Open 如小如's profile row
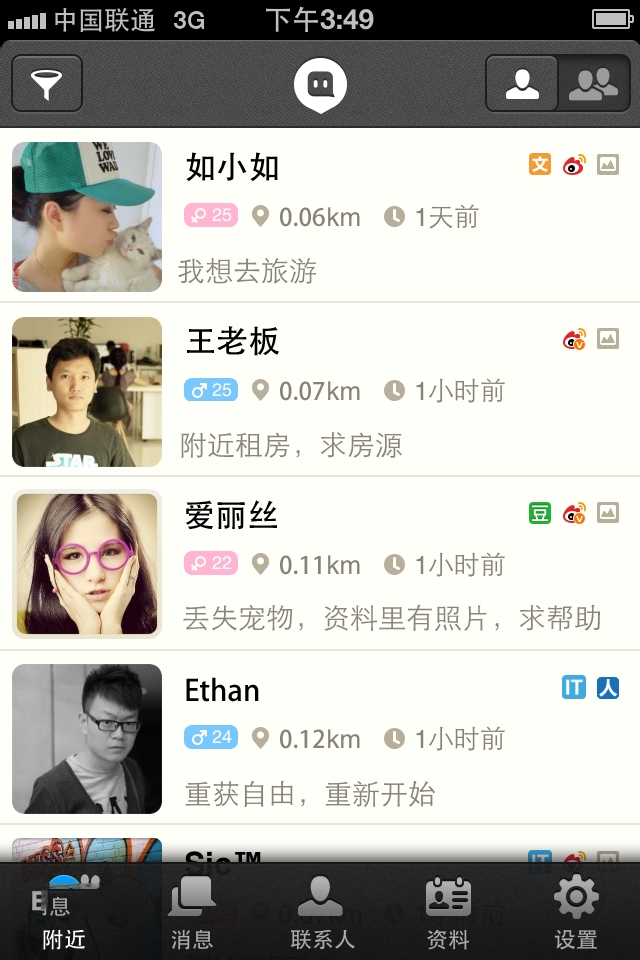 point(320,216)
